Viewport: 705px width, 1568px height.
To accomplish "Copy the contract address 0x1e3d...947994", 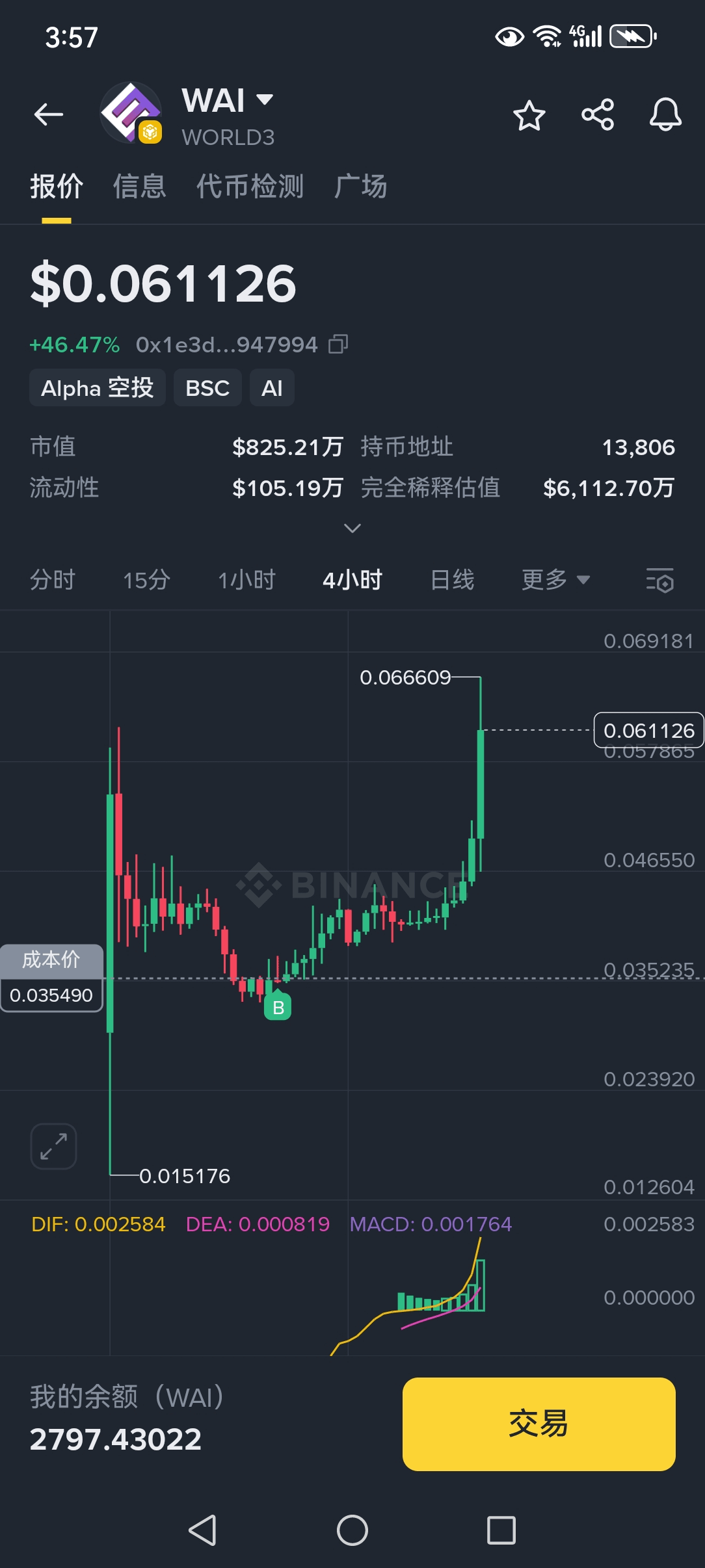I will click(x=338, y=344).
